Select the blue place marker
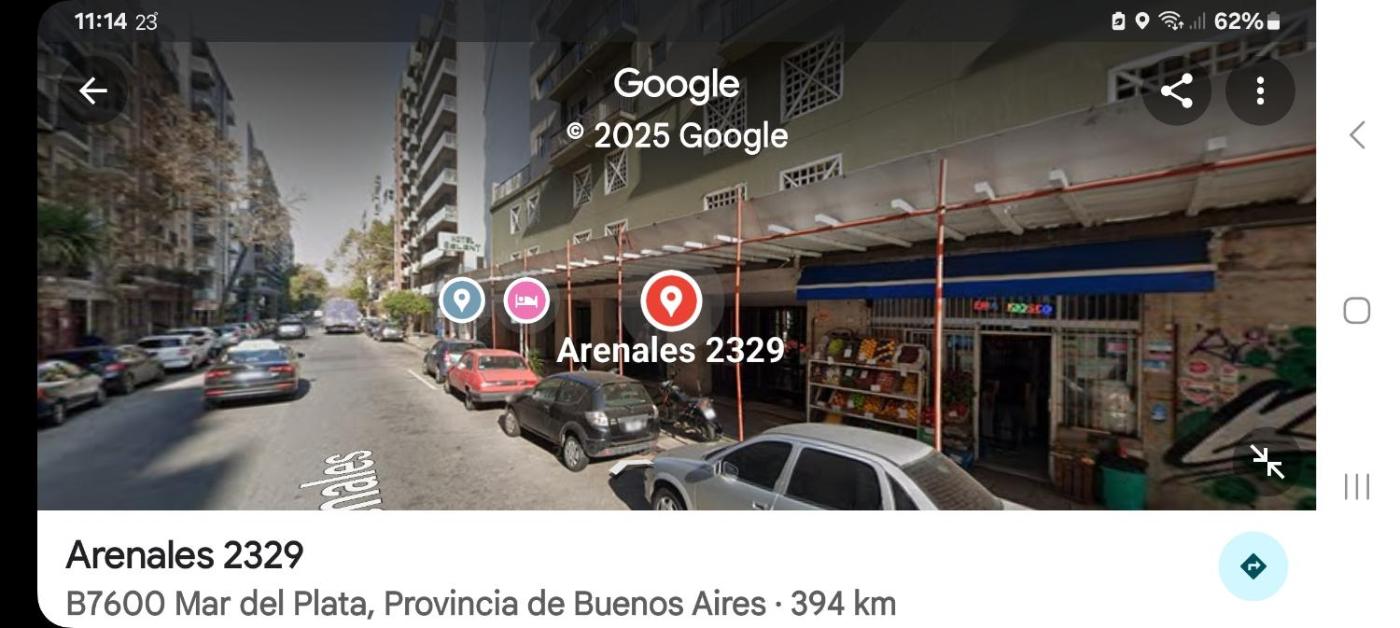This screenshot has width=1400, height=628. point(461,300)
